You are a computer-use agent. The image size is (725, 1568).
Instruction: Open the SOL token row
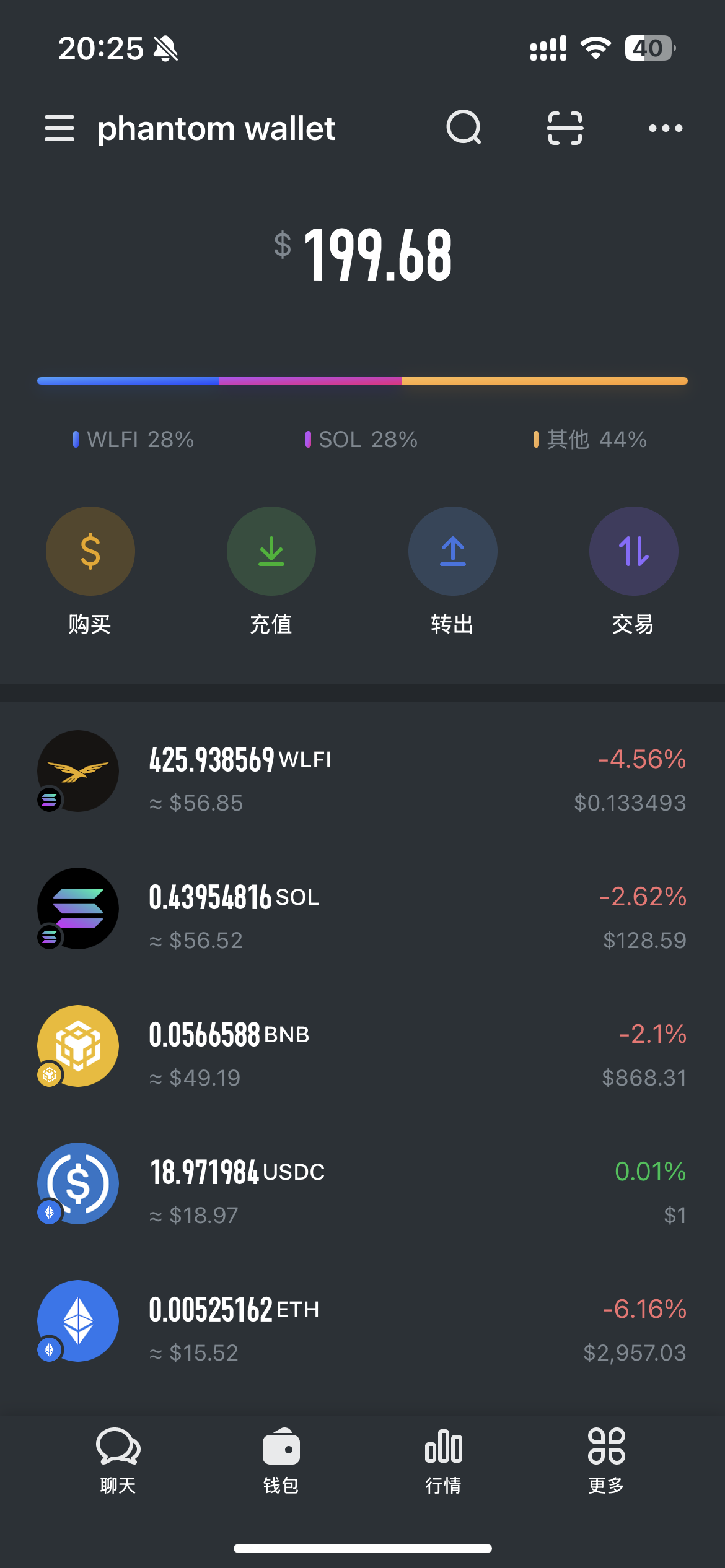click(362, 909)
